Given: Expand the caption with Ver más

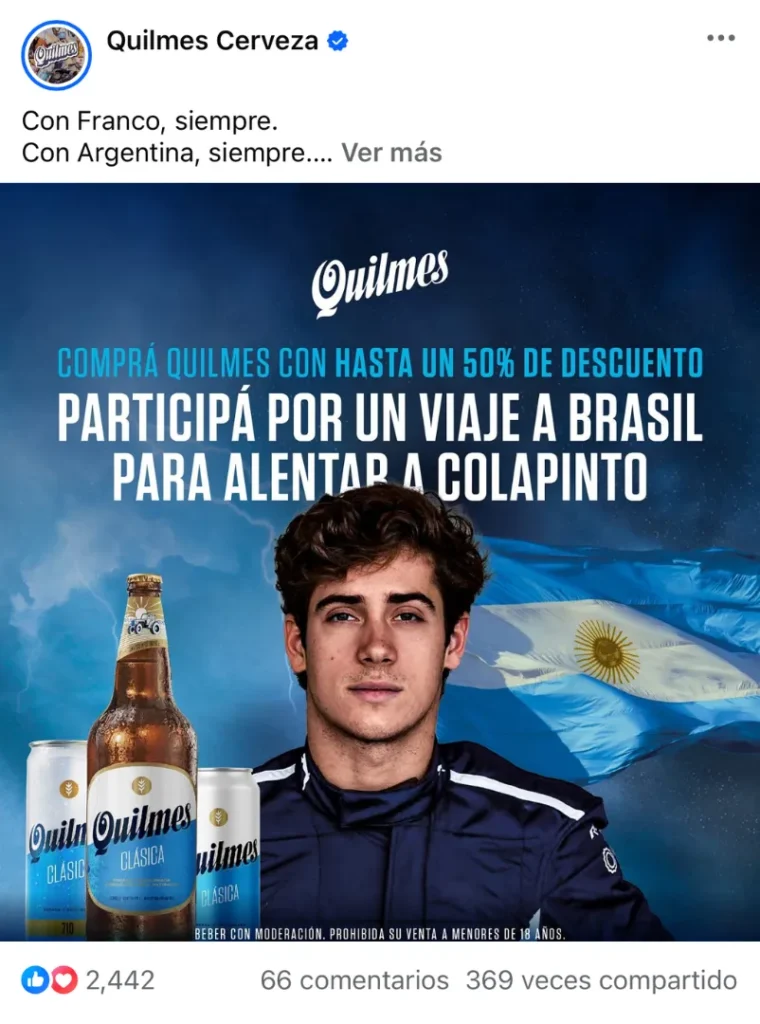Looking at the screenshot, I should pyautogui.click(x=391, y=153).
